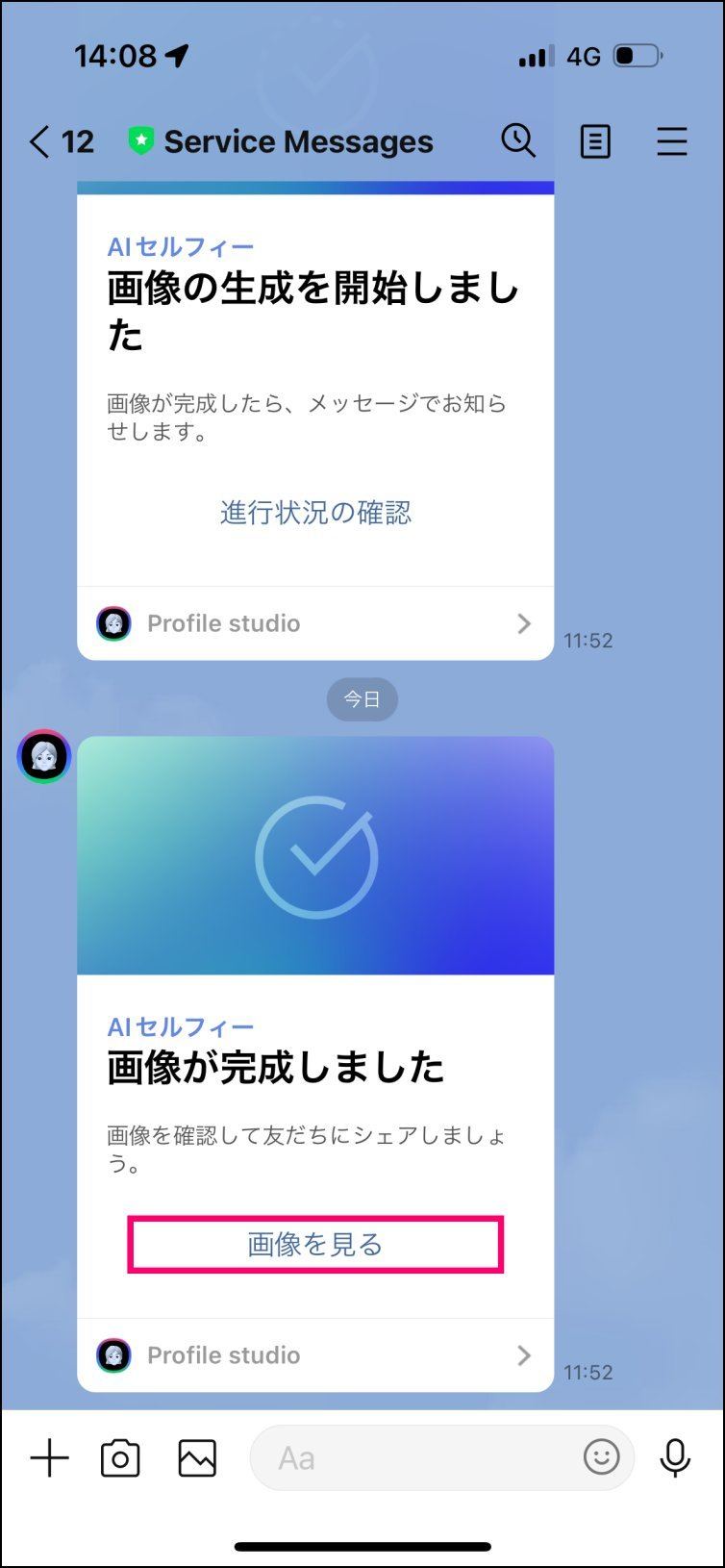Open Profile studio row under 画像が完成しました
This screenshot has height=1568, width=725.
click(315, 1355)
